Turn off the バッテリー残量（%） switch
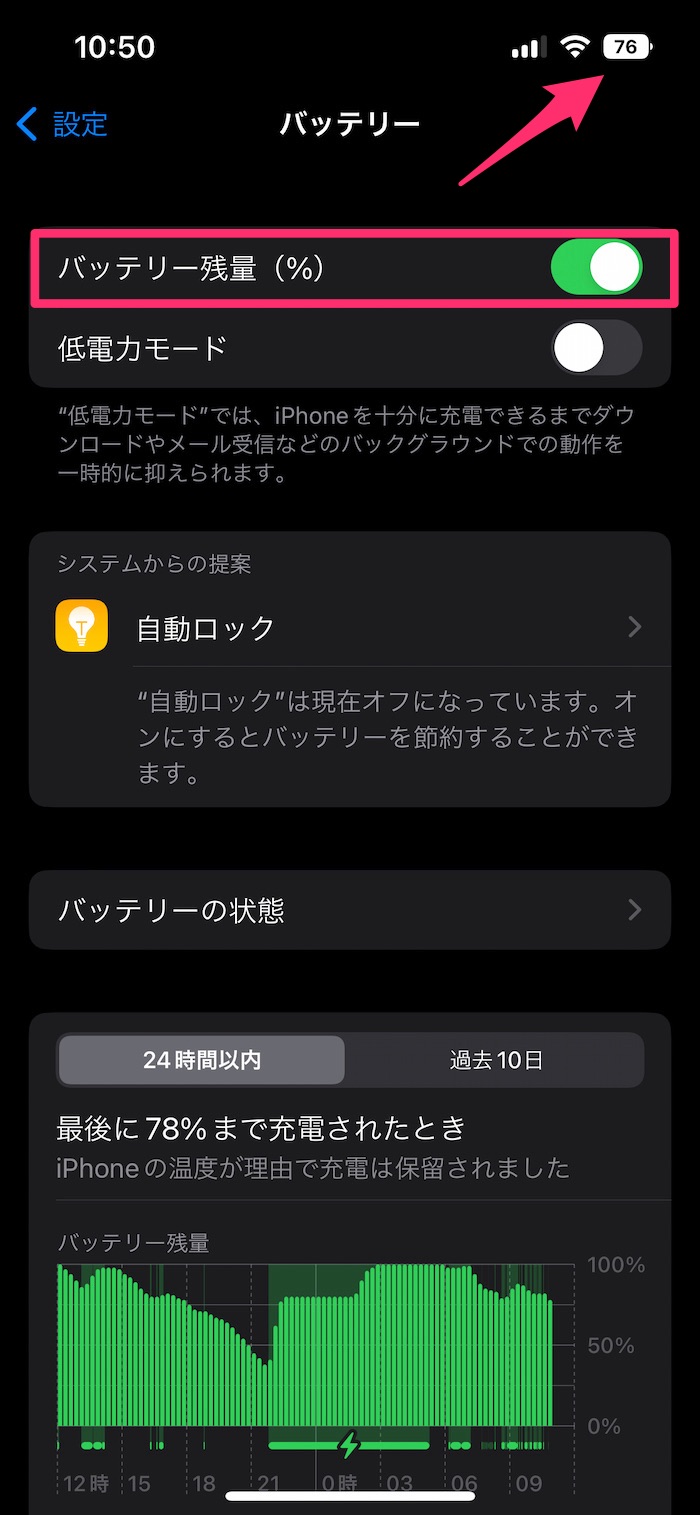The height and width of the screenshot is (1515, 700). point(596,268)
